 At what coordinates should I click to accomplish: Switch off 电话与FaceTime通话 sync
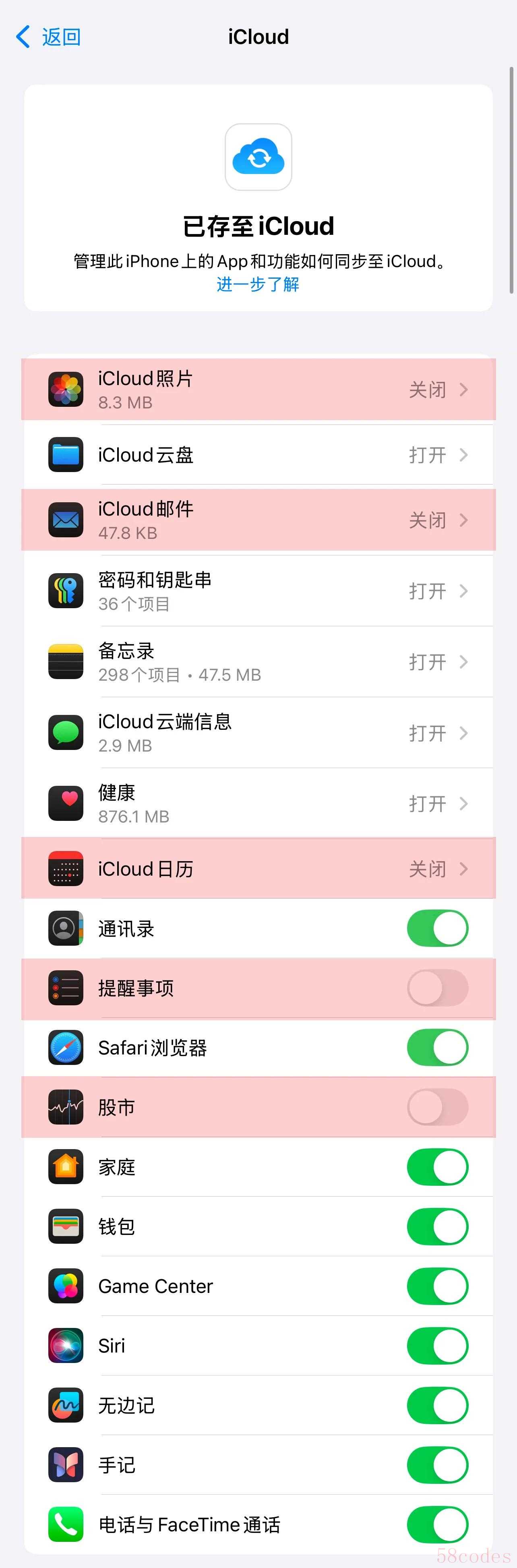click(437, 1525)
